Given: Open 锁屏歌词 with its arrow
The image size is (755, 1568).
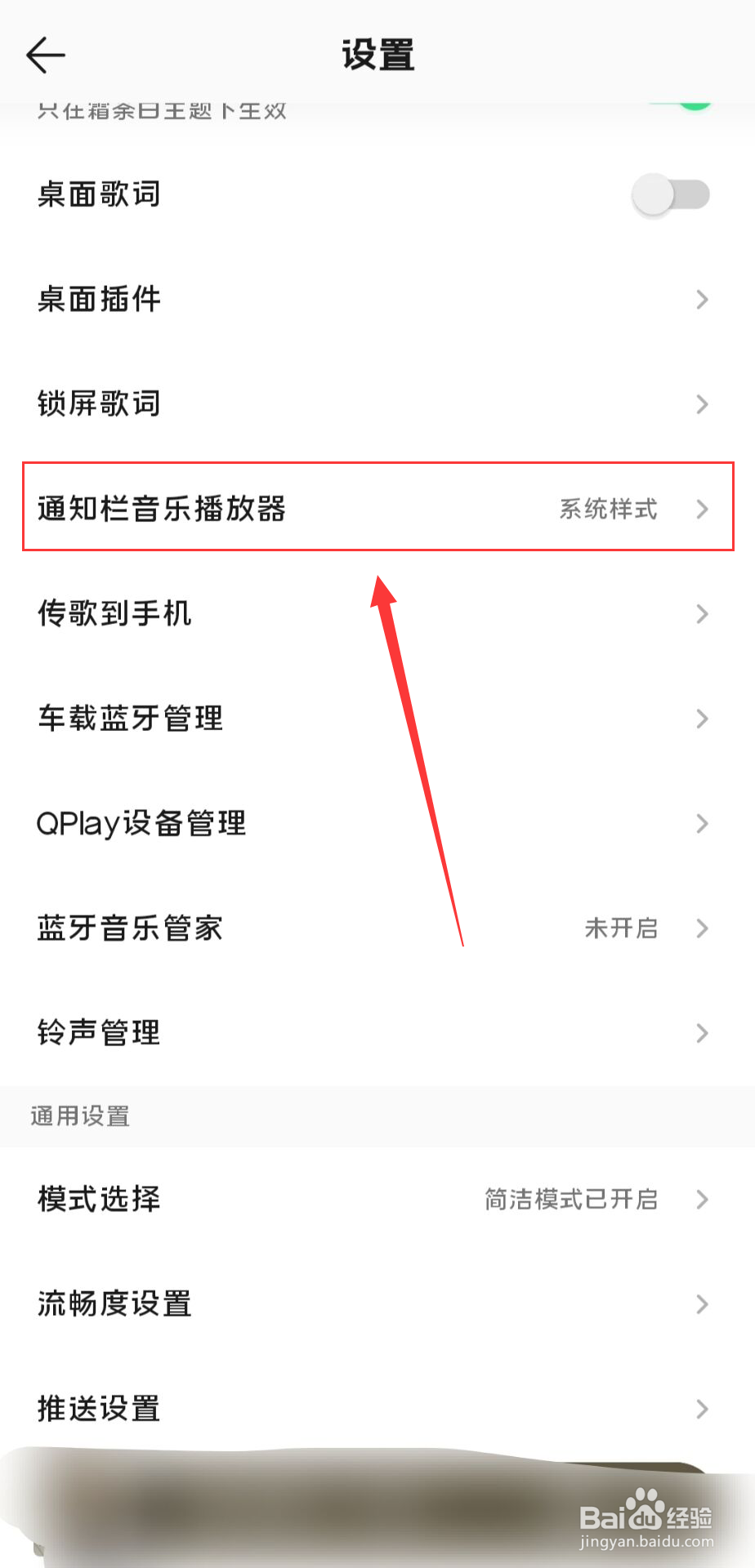Looking at the screenshot, I should (701, 404).
